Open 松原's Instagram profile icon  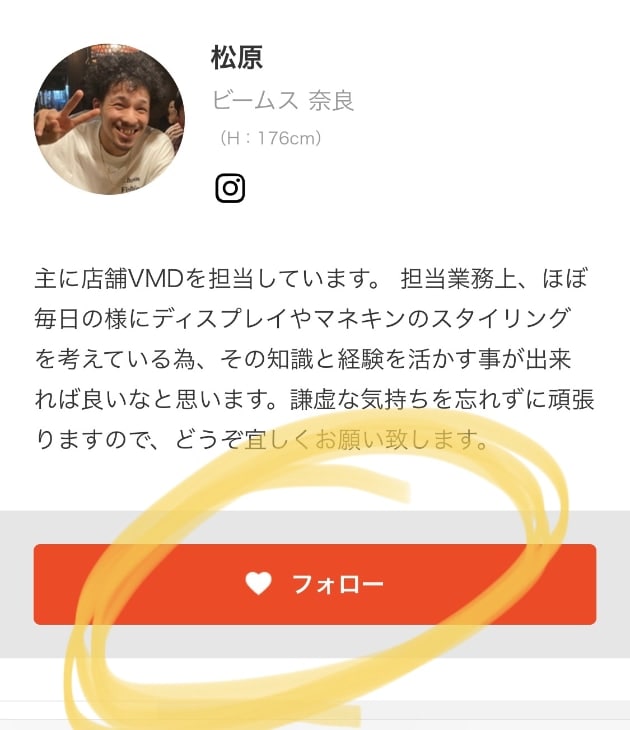(230, 188)
